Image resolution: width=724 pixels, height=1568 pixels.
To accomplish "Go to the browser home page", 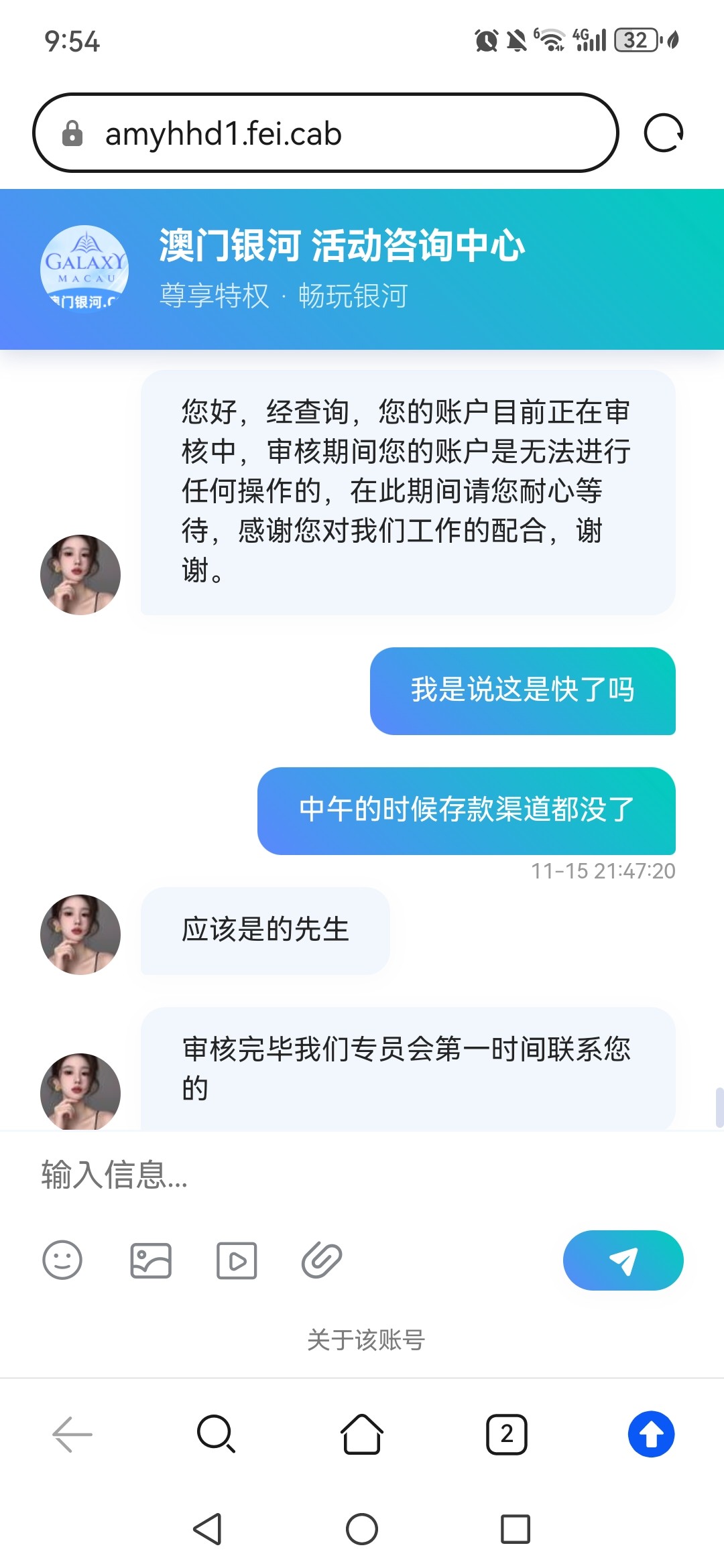I will [362, 1435].
